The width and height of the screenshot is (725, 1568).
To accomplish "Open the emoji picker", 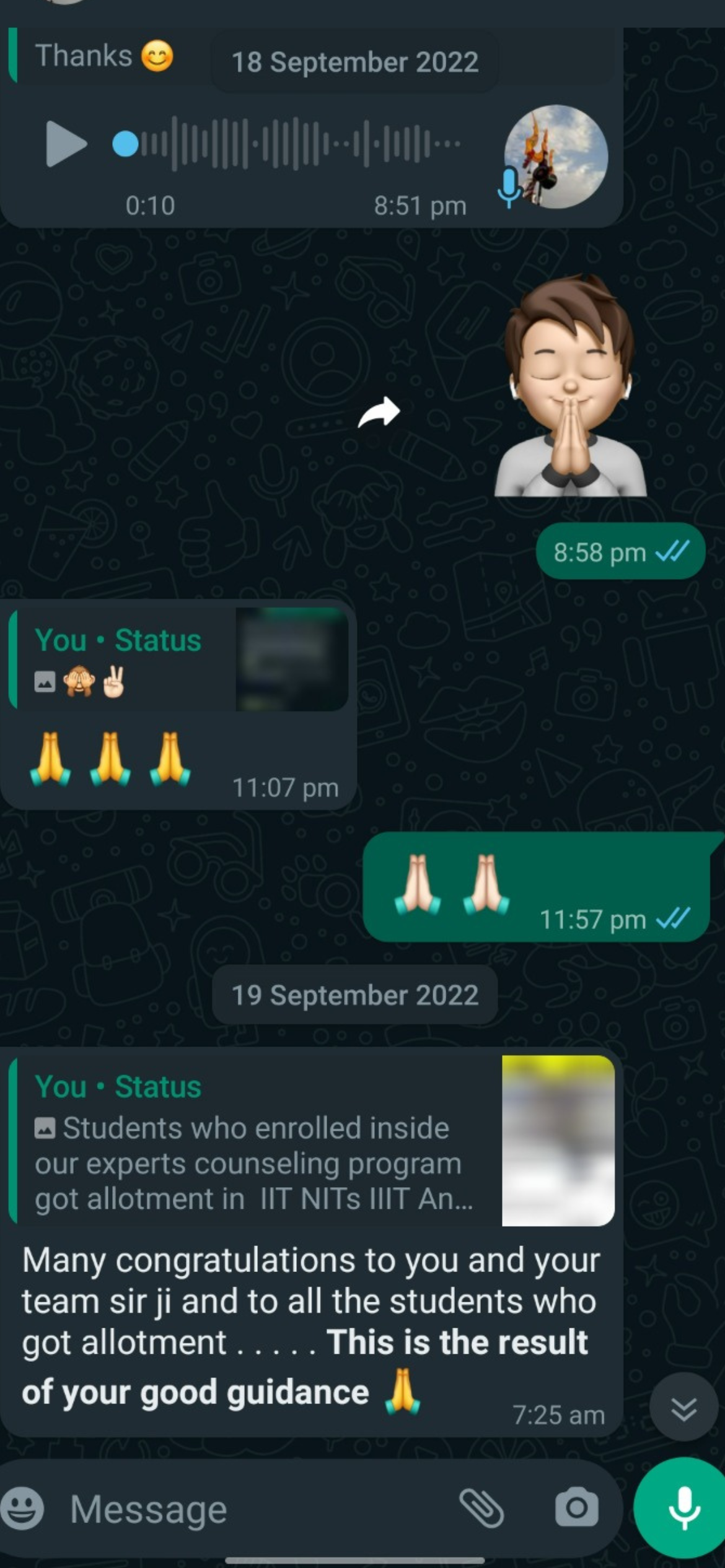I will click(x=24, y=1509).
